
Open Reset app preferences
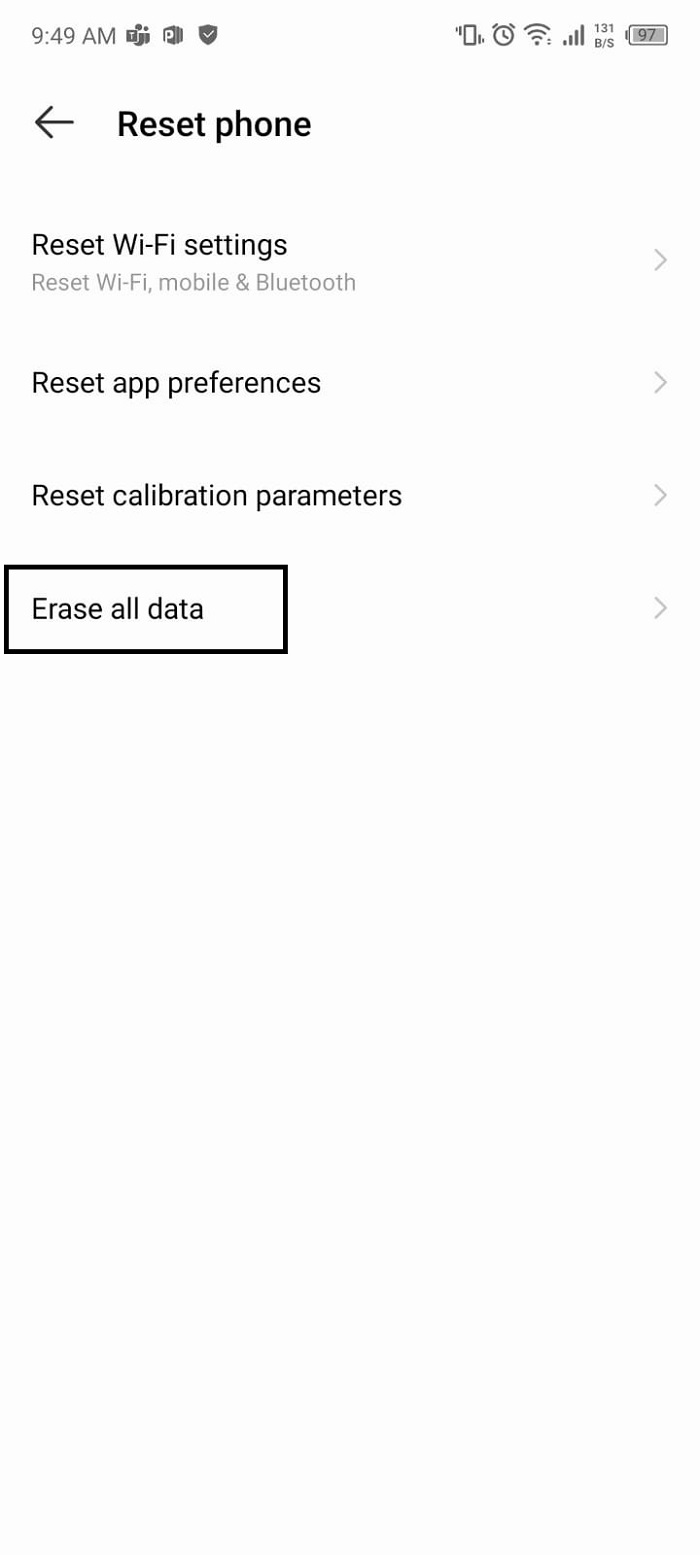pyautogui.click(x=350, y=383)
